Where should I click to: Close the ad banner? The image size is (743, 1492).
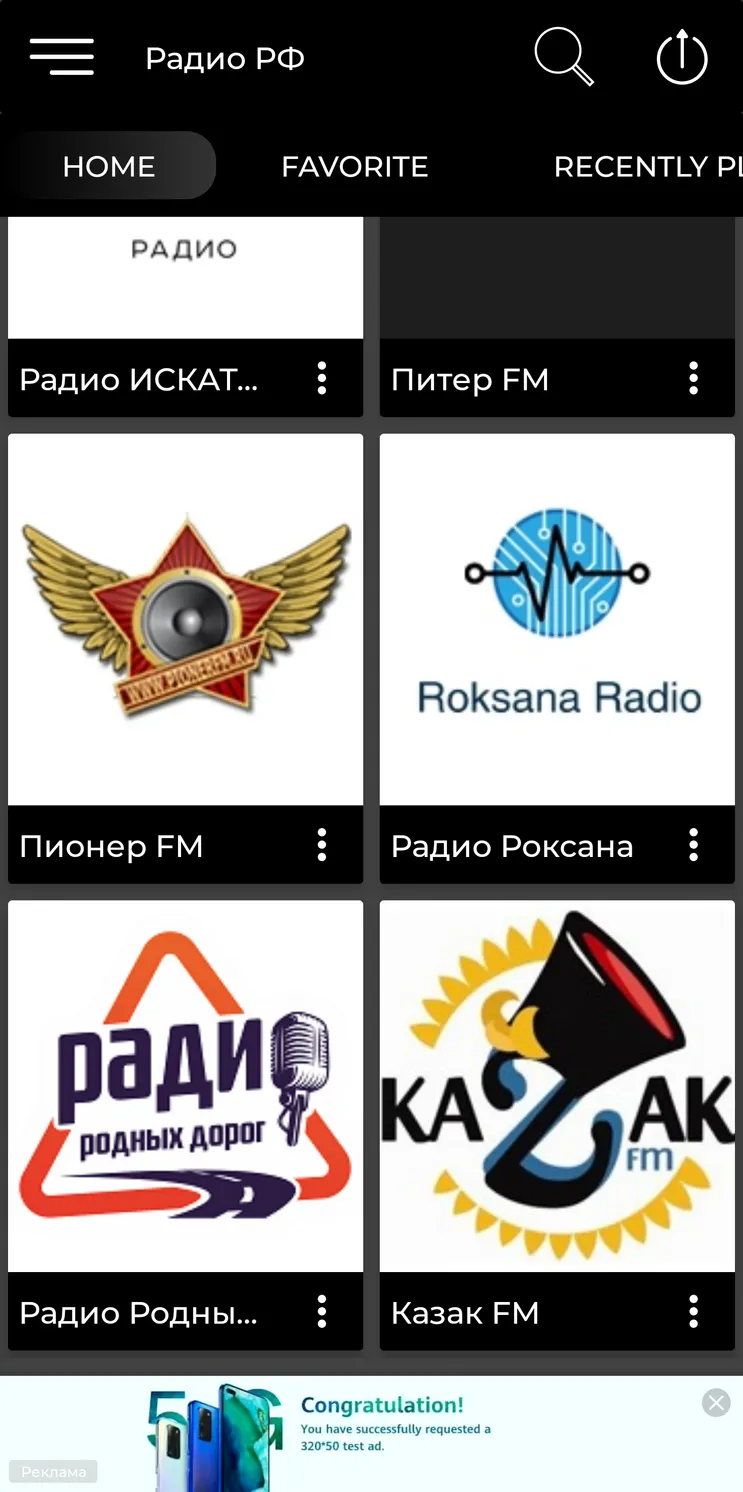click(716, 1403)
